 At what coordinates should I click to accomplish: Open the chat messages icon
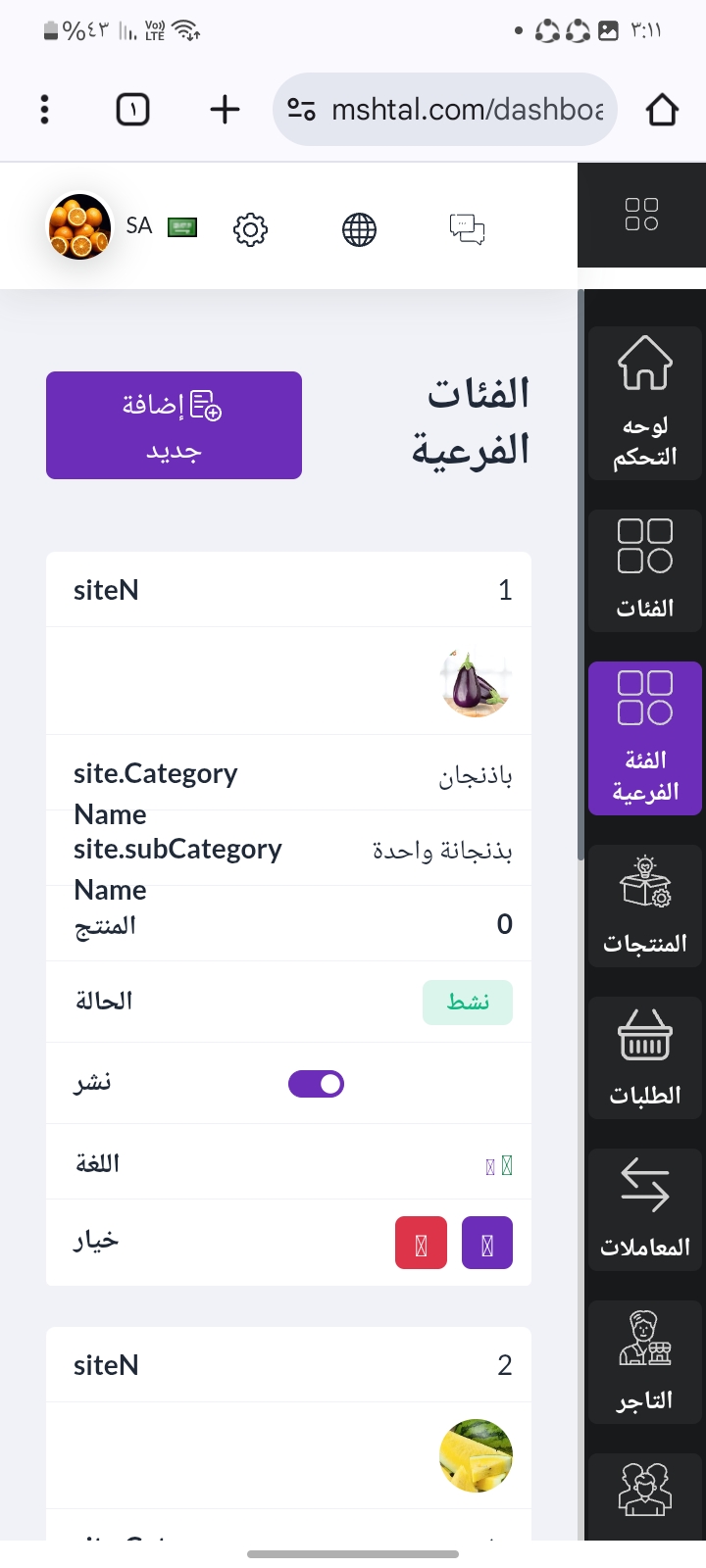[x=467, y=229]
